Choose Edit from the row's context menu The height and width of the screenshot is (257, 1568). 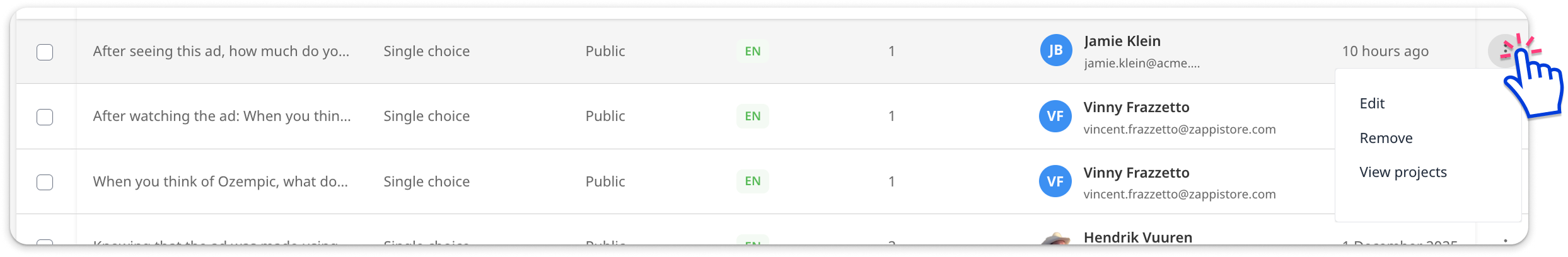pos(1372,103)
